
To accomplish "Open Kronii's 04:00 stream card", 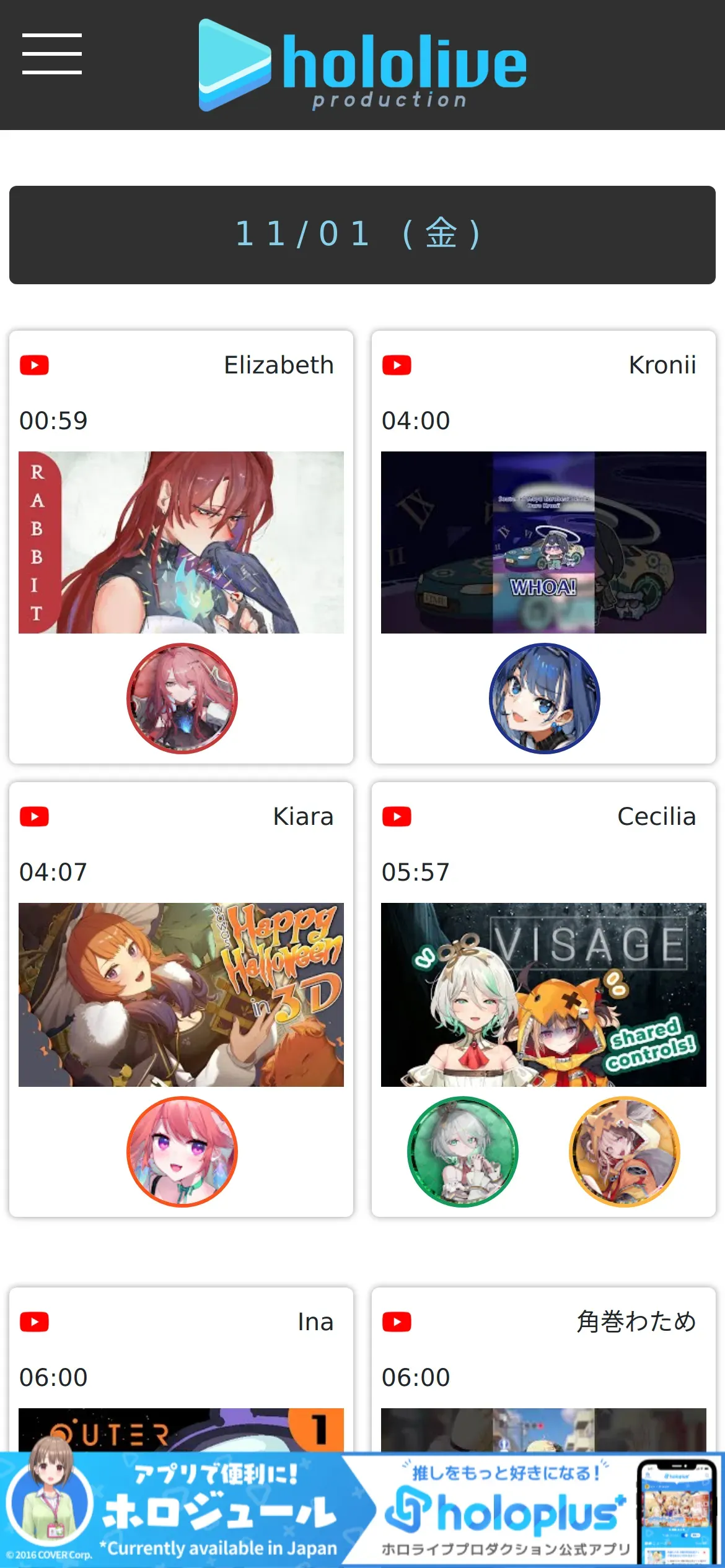I will tap(543, 542).
